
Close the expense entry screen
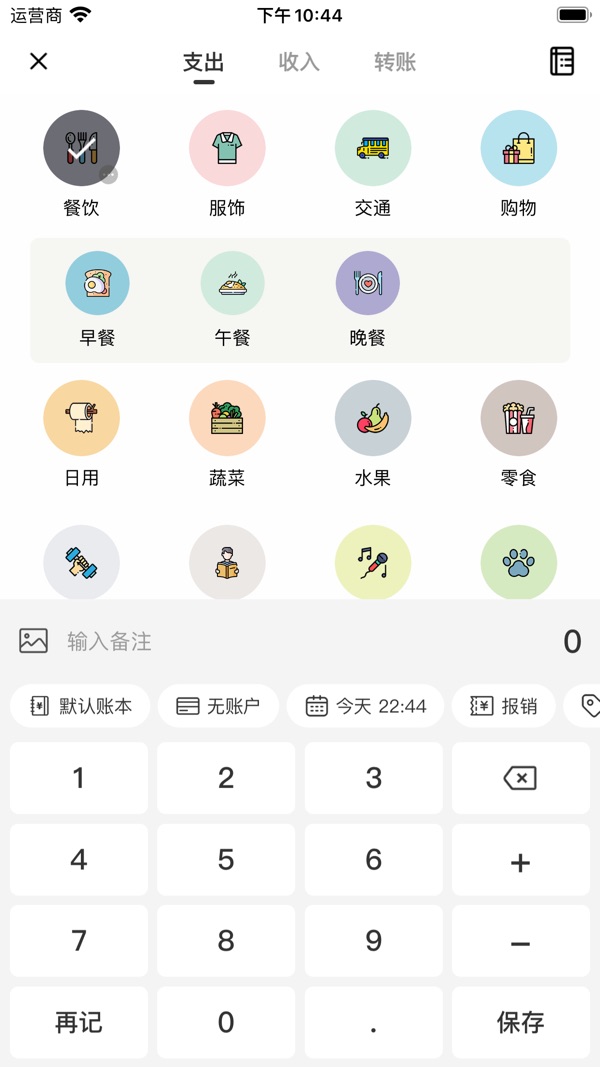pyautogui.click(x=39, y=61)
